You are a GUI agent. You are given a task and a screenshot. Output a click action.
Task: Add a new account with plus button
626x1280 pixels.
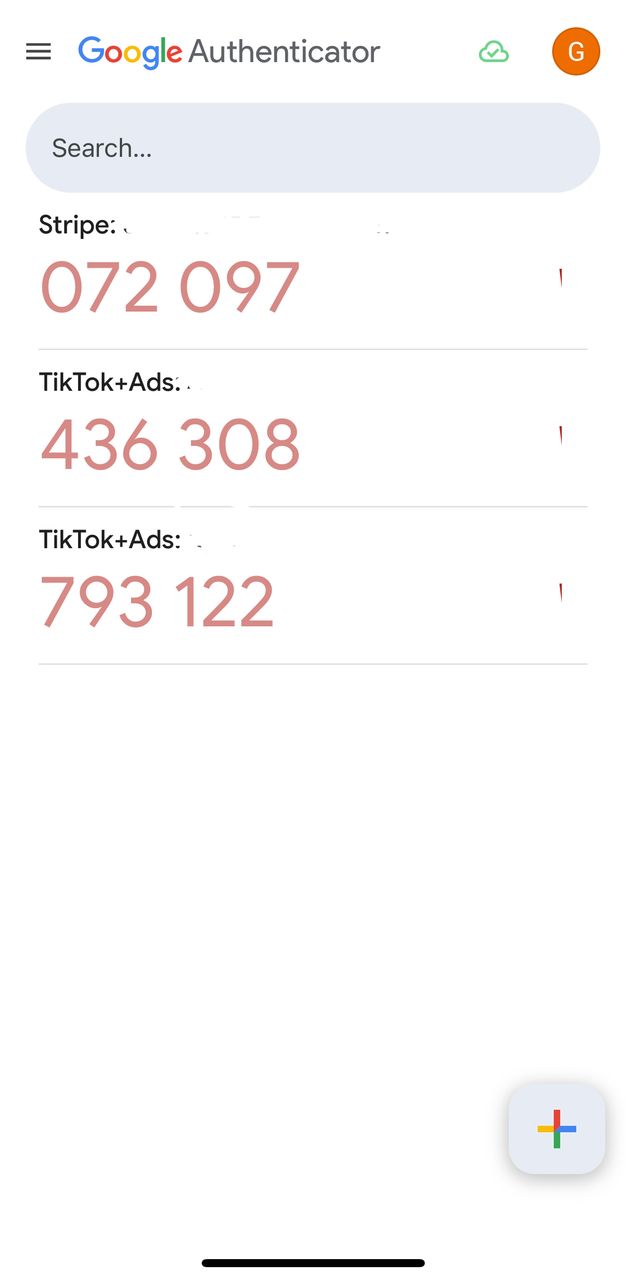coord(556,1128)
